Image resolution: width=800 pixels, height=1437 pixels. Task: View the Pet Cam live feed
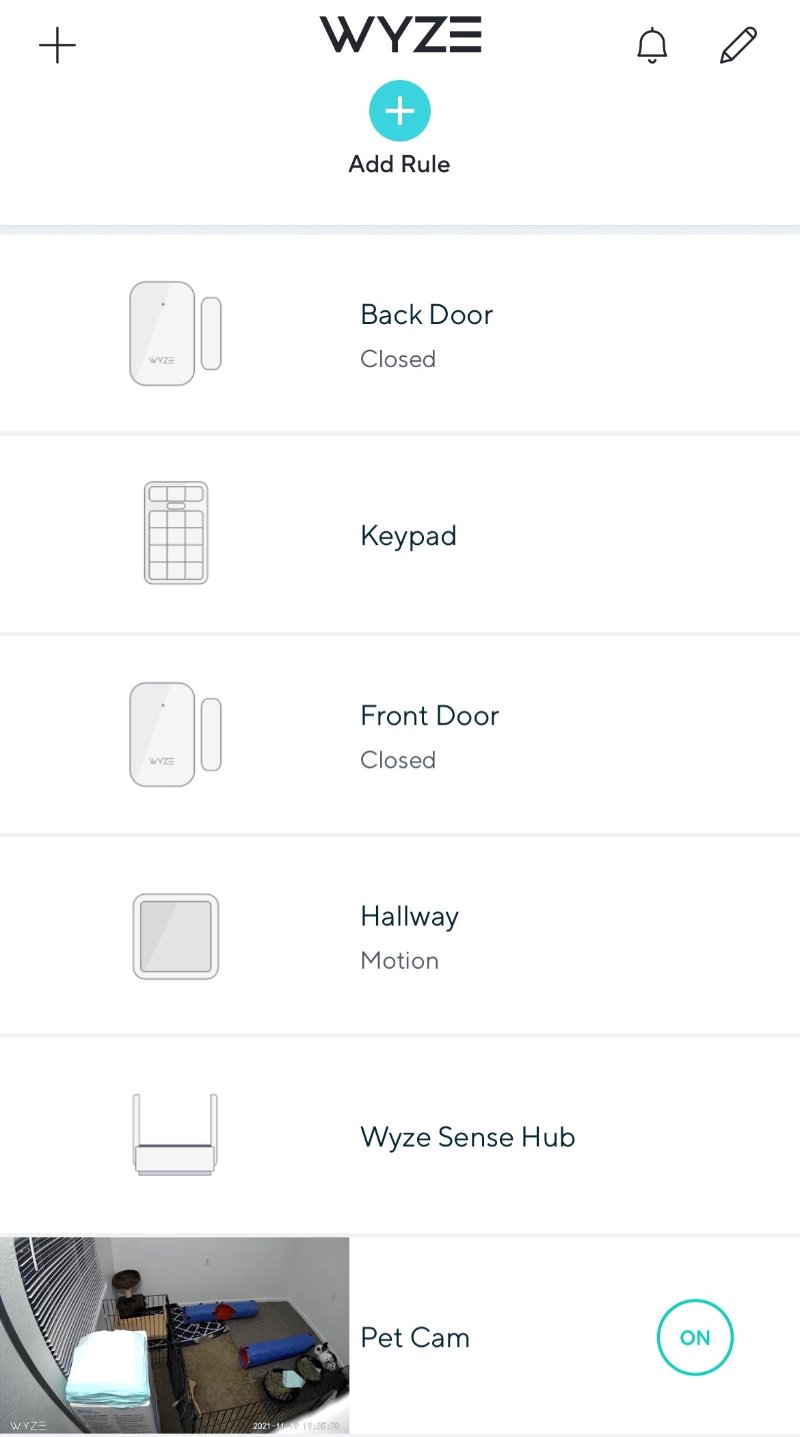(175, 1335)
